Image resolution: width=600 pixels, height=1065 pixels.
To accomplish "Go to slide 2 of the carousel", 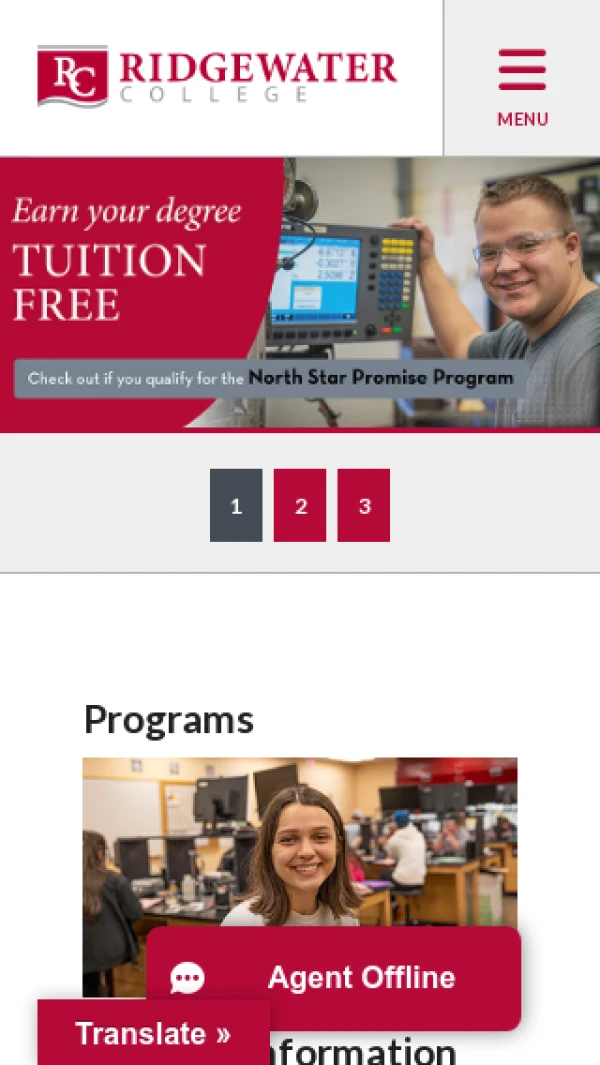I will pyautogui.click(x=300, y=505).
